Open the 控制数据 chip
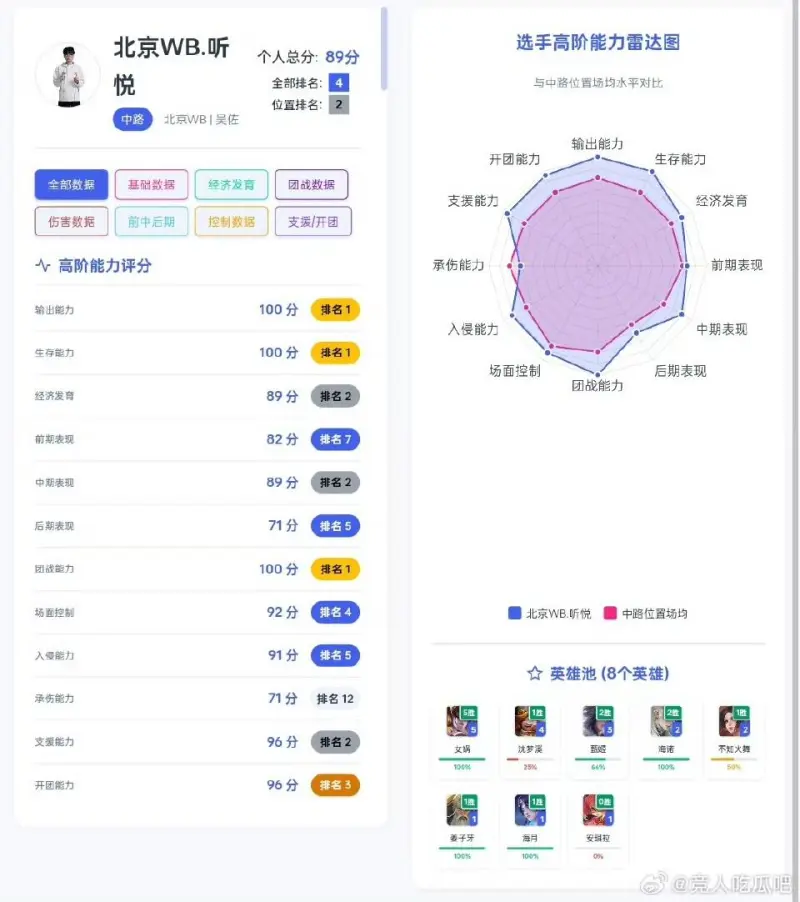800x902 pixels. pos(231,222)
